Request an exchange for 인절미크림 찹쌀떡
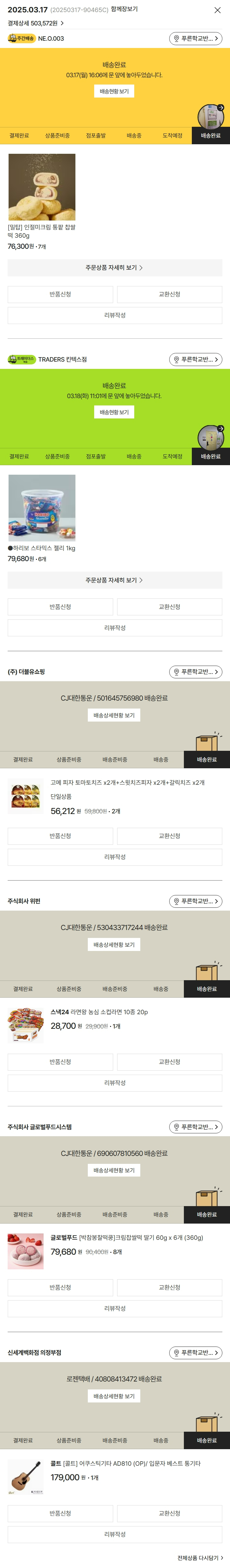This screenshot has height=1568, width=230. pyautogui.click(x=169, y=295)
